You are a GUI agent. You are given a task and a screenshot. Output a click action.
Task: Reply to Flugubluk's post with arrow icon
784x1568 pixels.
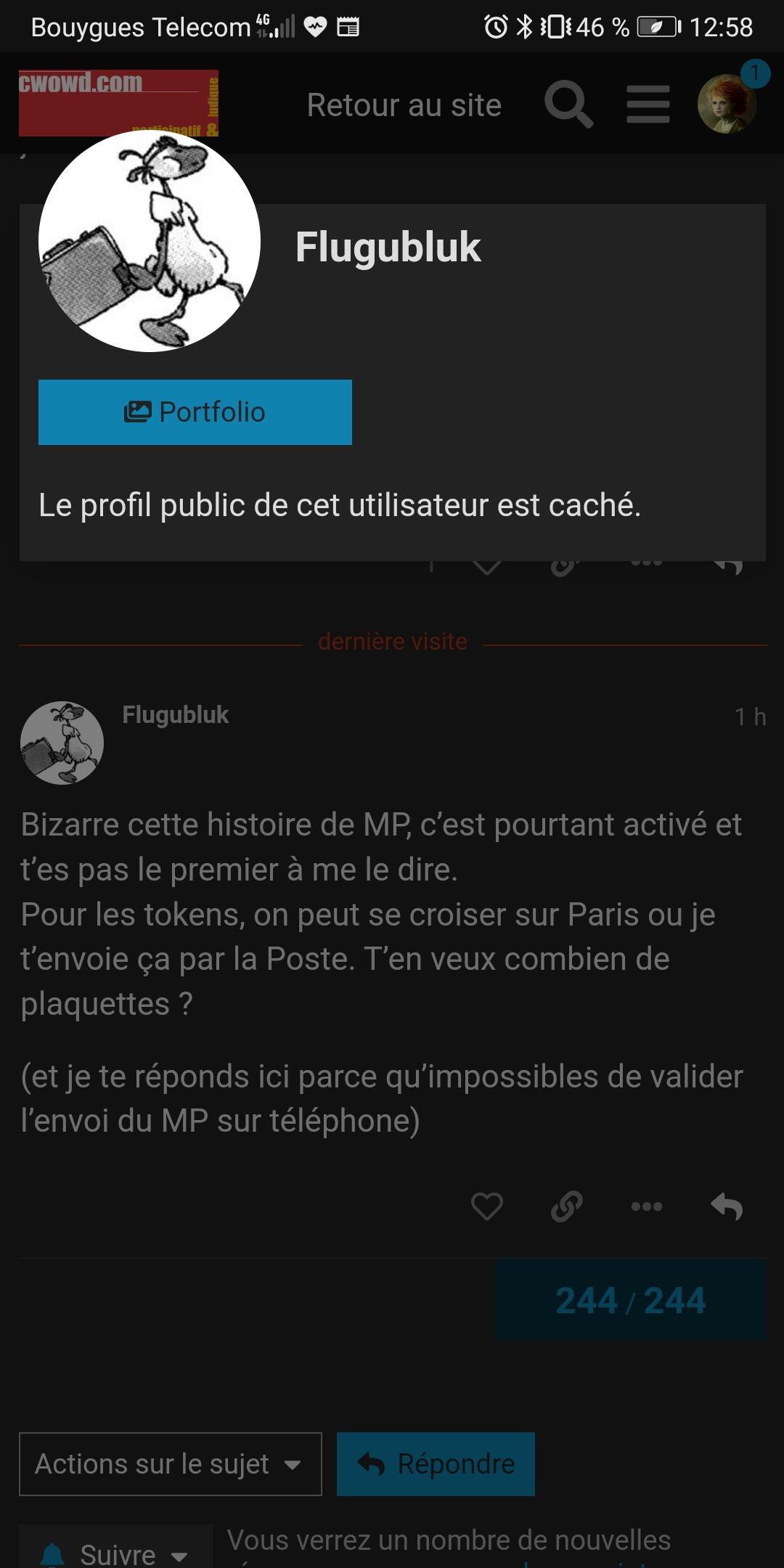pyautogui.click(x=727, y=1206)
